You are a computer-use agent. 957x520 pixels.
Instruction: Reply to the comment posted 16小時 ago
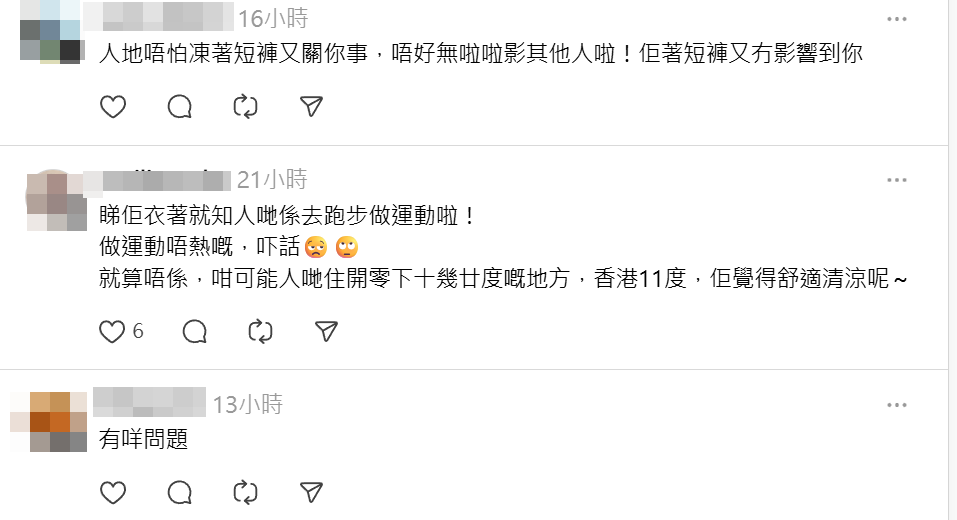(180, 107)
